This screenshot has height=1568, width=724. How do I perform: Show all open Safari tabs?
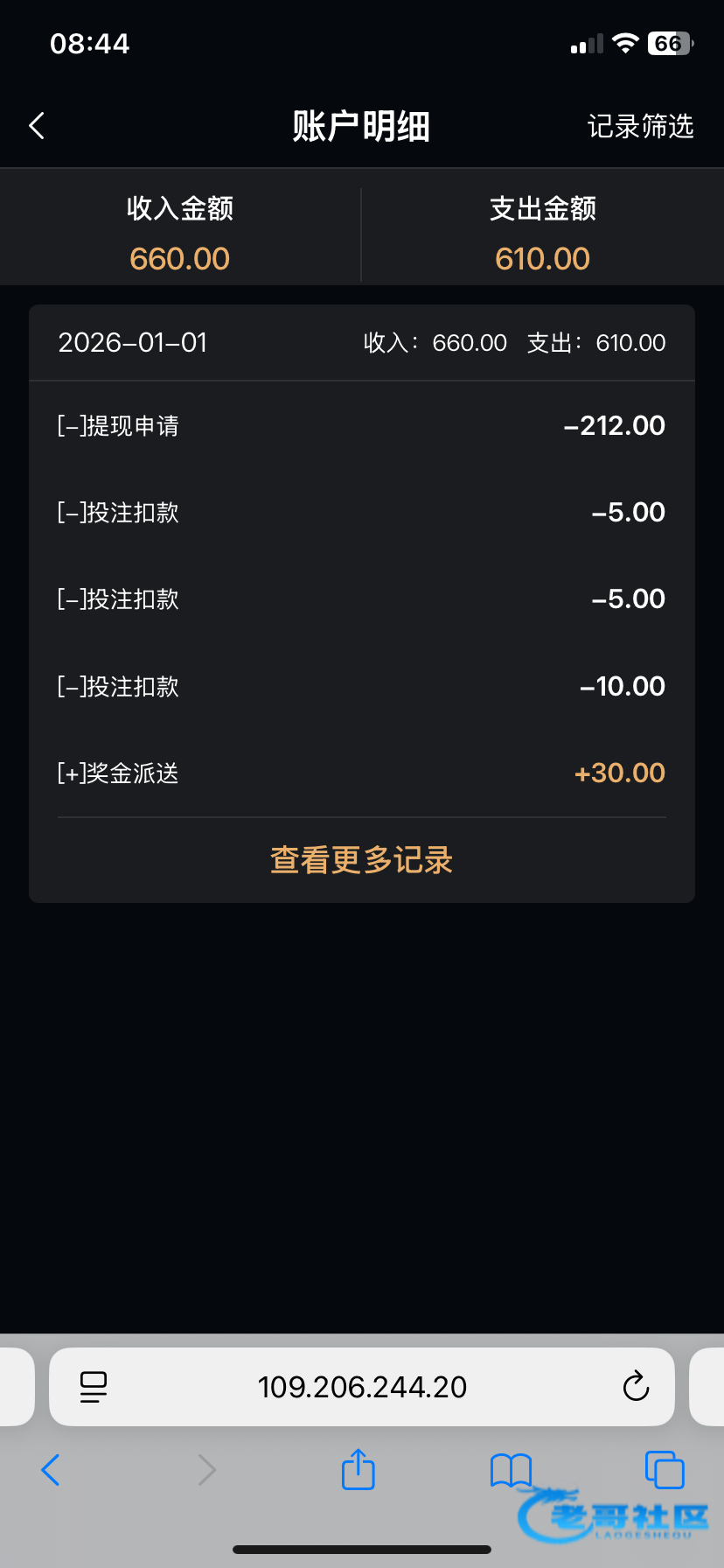(664, 1470)
